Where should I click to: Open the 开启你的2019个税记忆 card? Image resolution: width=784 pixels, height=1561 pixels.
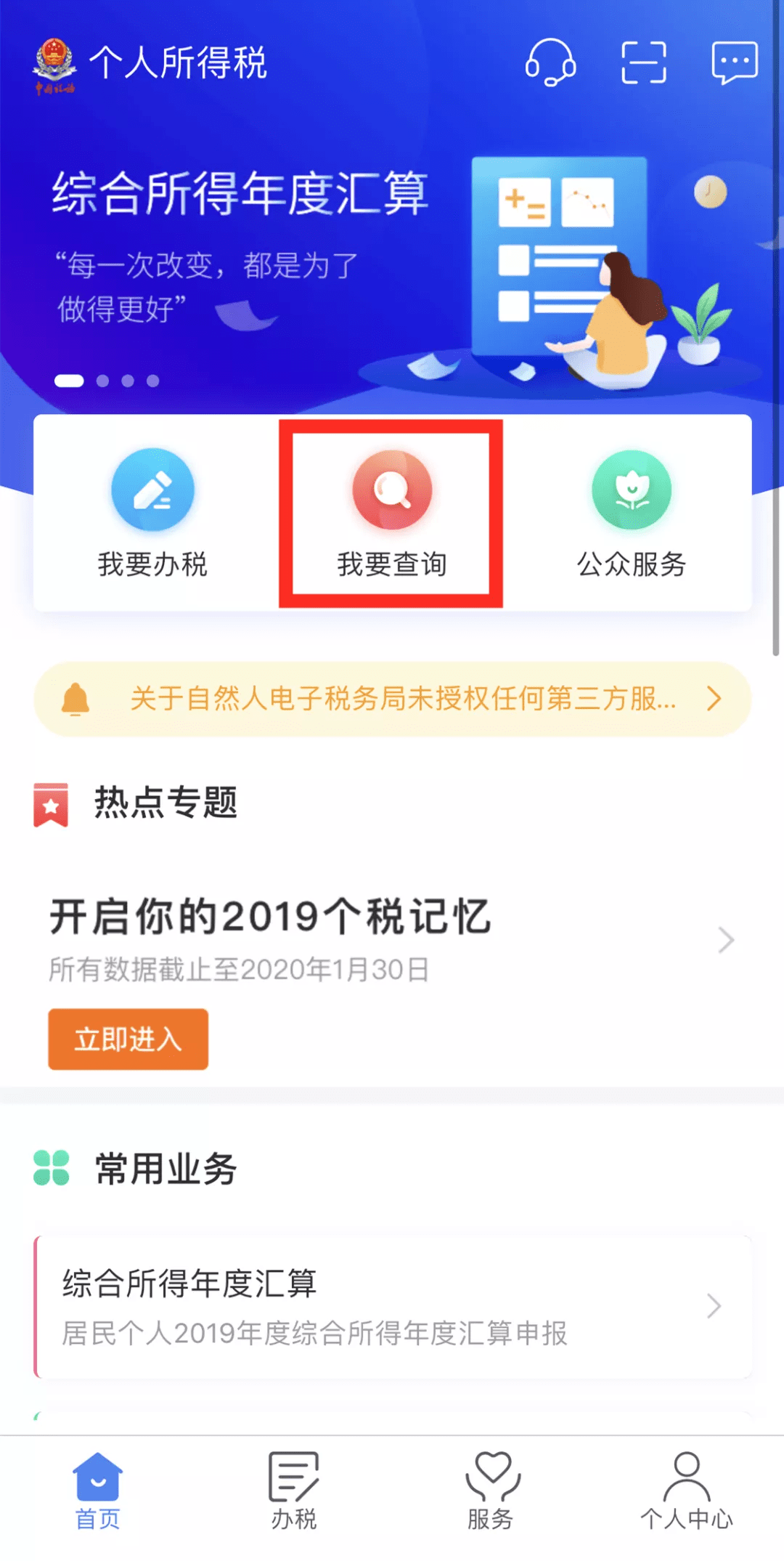tap(392, 937)
